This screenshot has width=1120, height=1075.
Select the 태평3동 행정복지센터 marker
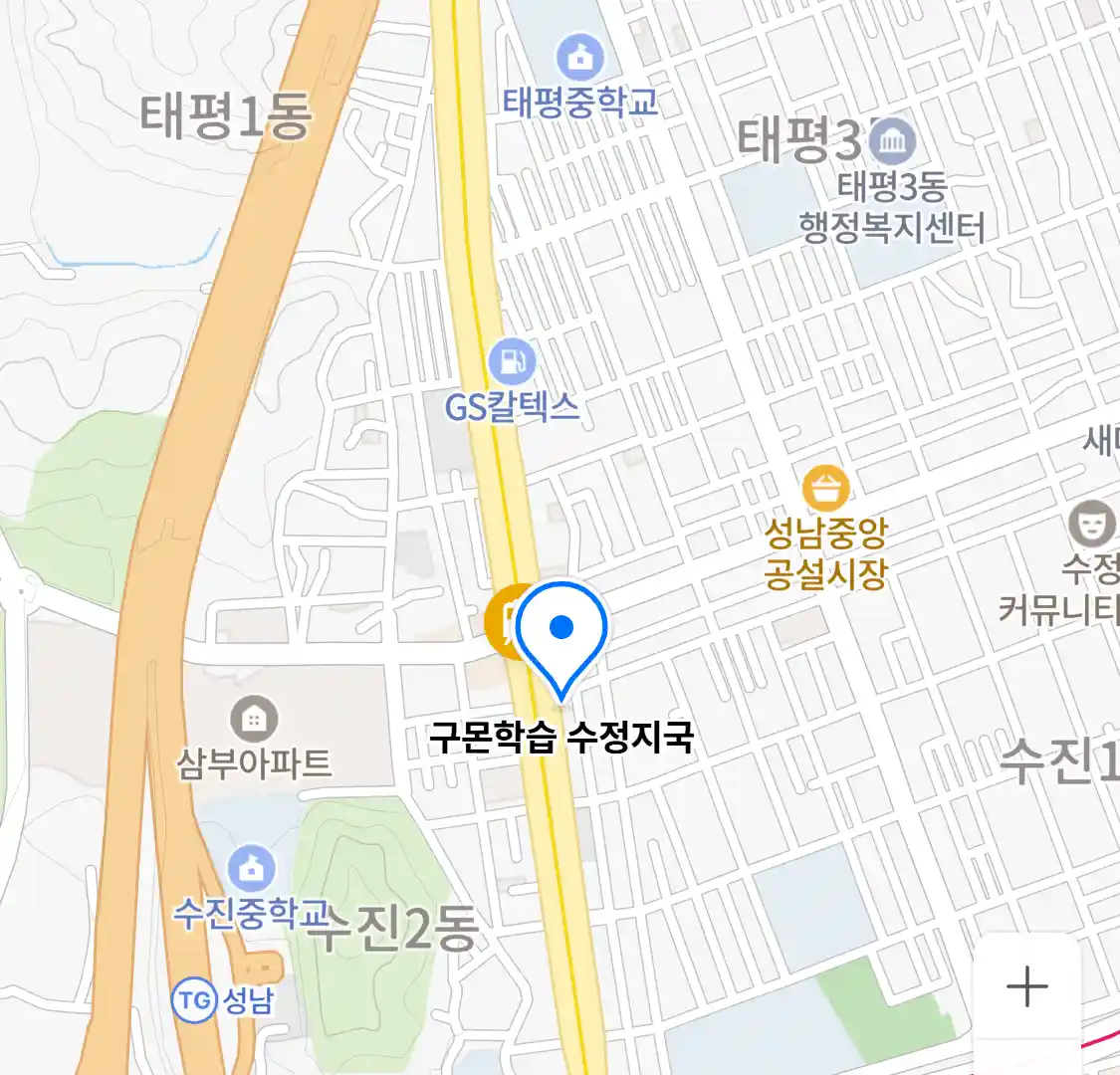coord(893,142)
